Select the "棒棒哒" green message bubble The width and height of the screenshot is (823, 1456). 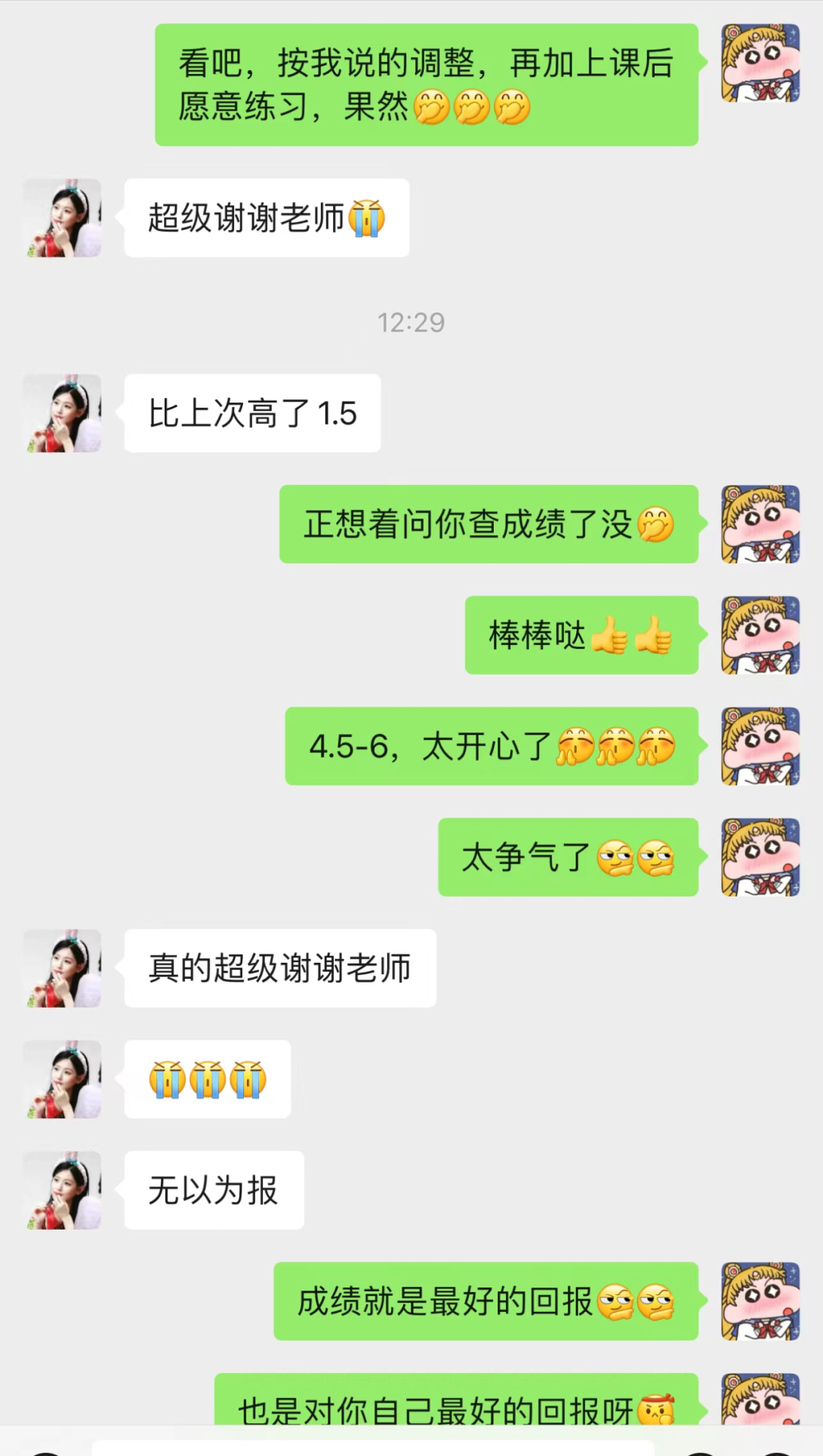pos(581,635)
